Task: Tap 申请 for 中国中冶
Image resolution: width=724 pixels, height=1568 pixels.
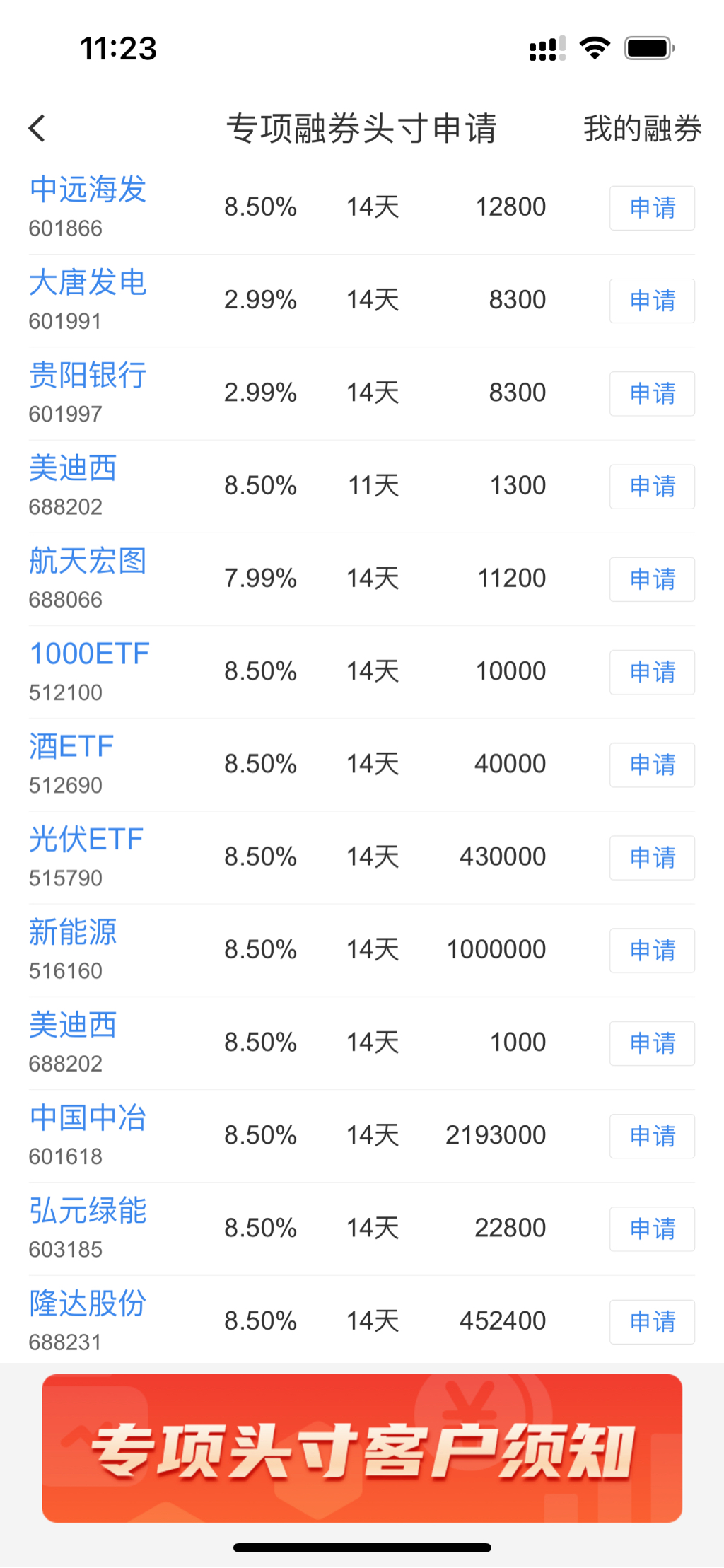Action: pos(652,1136)
